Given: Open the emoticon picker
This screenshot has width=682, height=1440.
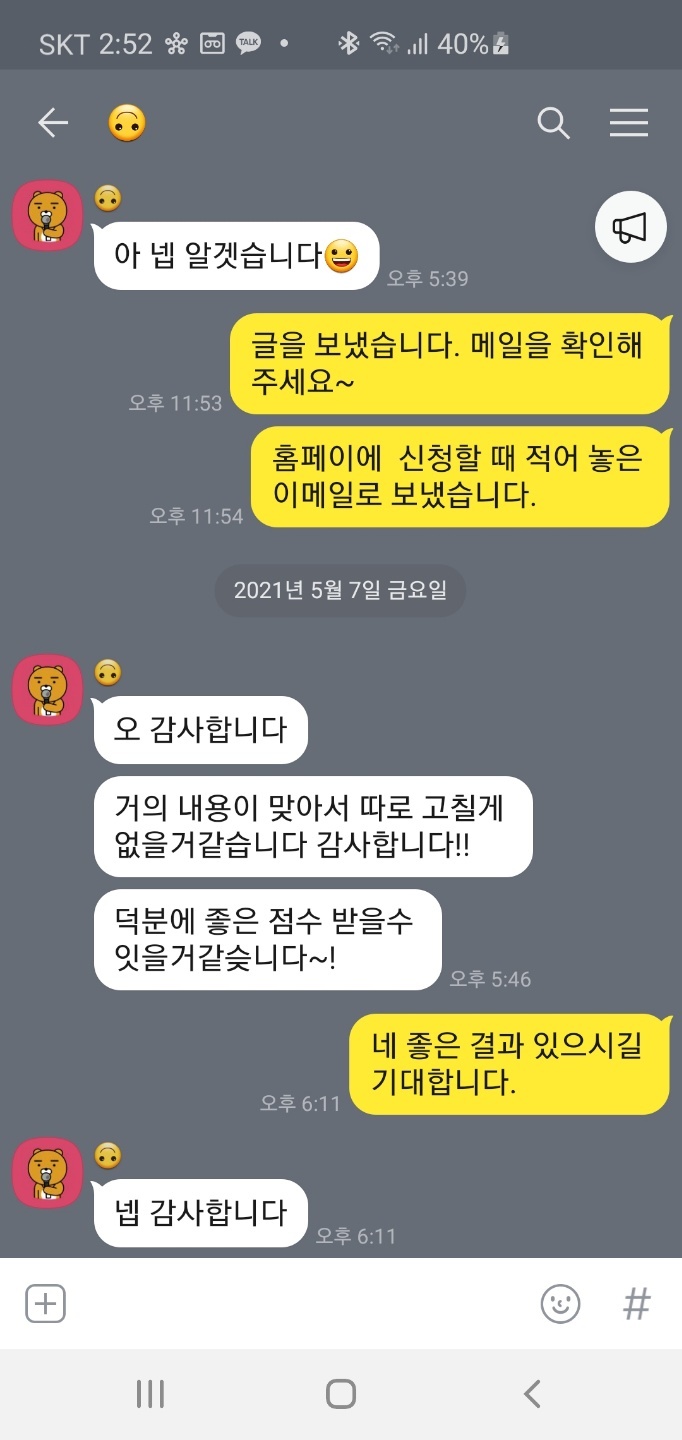Looking at the screenshot, I should 560,1303.
